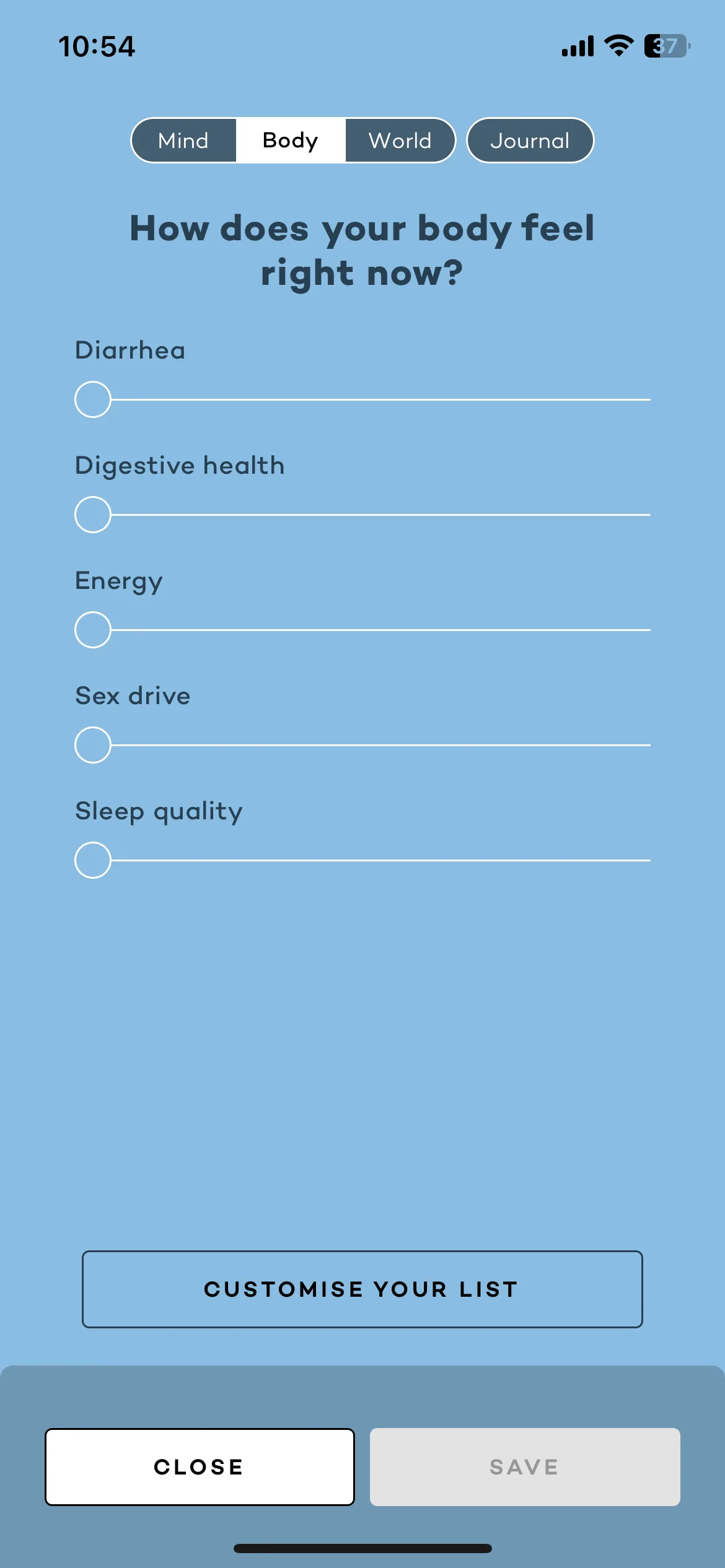Tap the Digestive health slider handle

pyautogui.click(x=93, y=515)
